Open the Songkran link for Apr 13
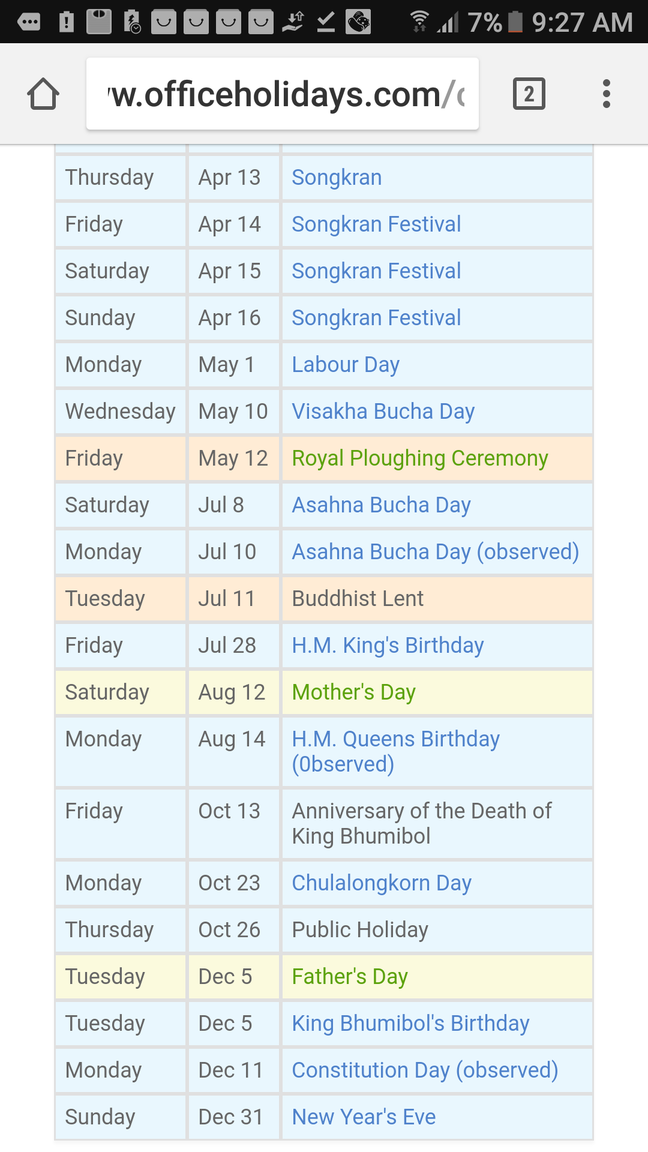648x1152 pixels. click(x=336, y=178)
